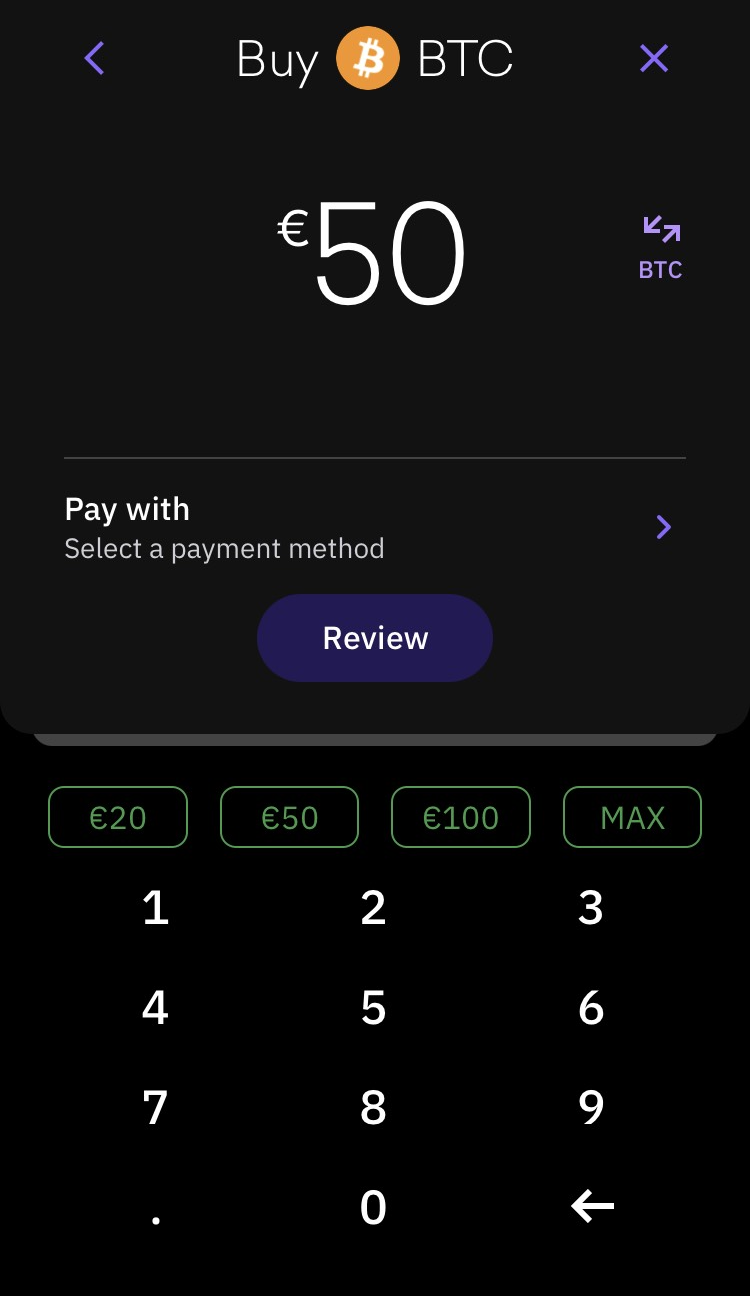Viewport: 750px width, 1296px height.
Task: Pick the €100 preset amount
Action: click(460, 817)
